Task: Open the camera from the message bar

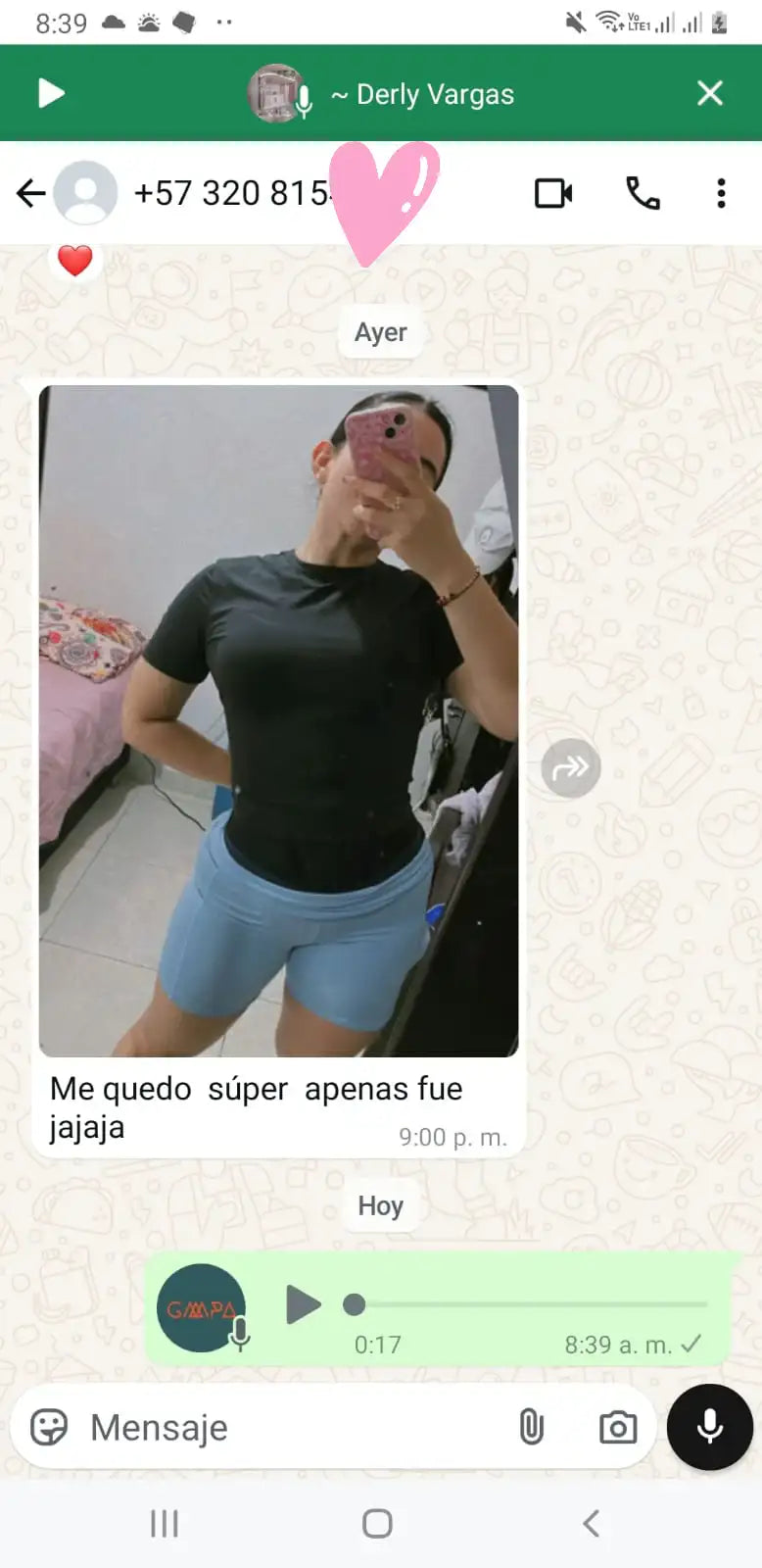Action: 617,1428
